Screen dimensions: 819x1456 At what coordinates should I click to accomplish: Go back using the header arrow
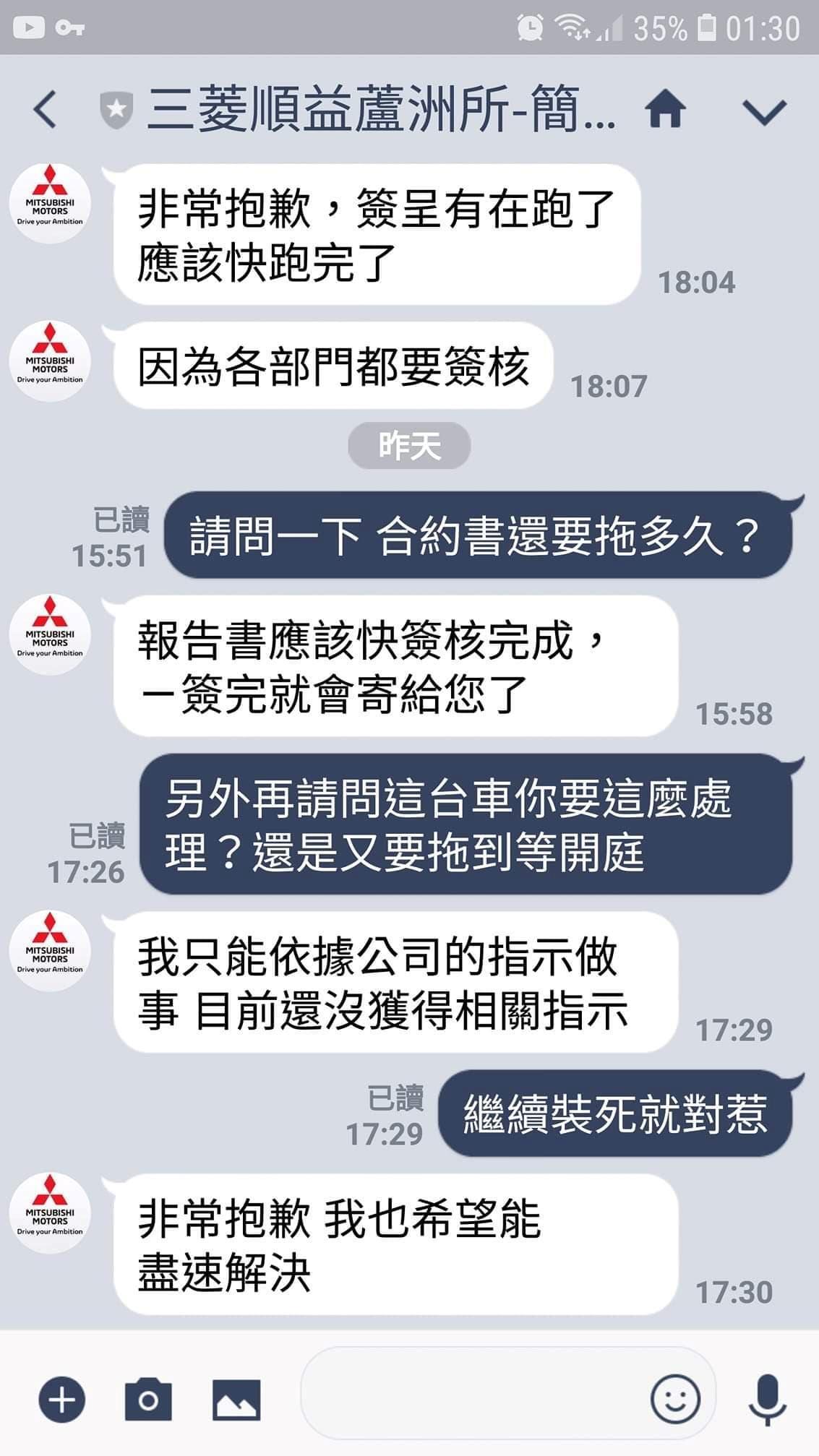click(45, 111)
